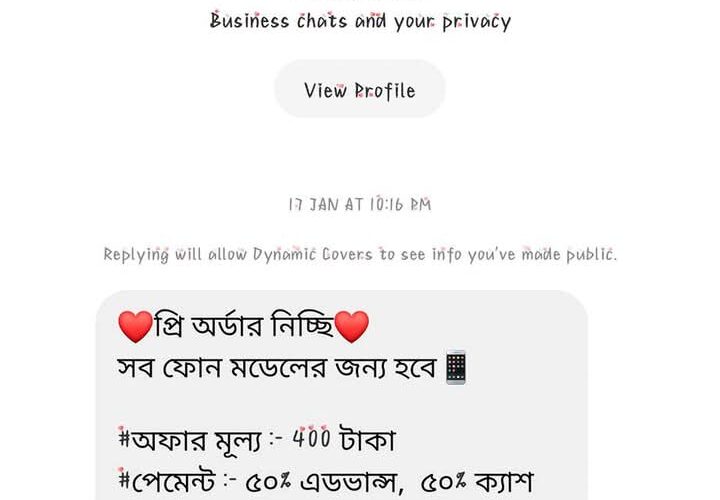The image size is (720, 500).
Task: Open Business chats and your privacy info
Action: (x=360, y=21)
